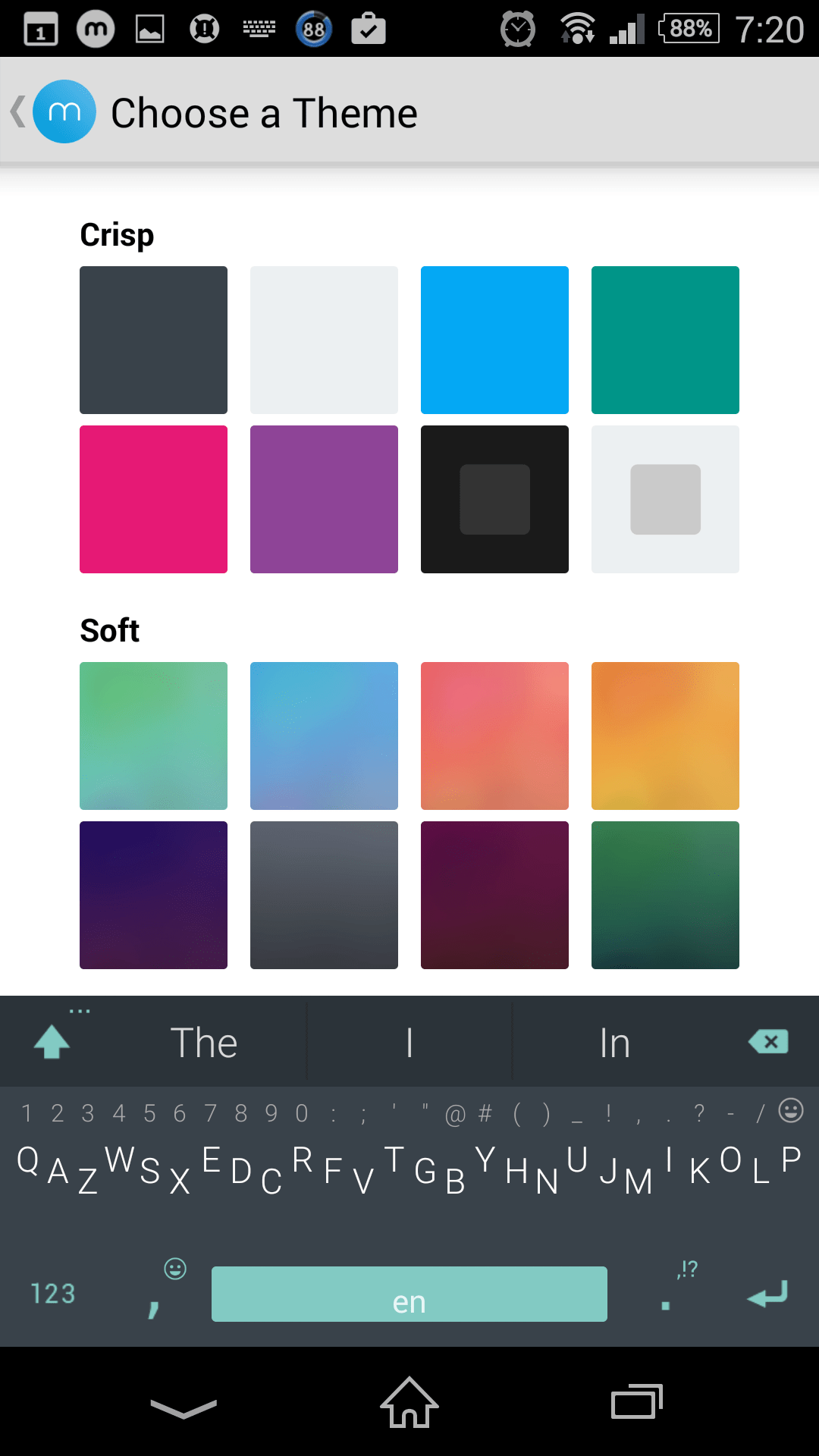Choose the light blue gradient Soft theme

(324, 736)
